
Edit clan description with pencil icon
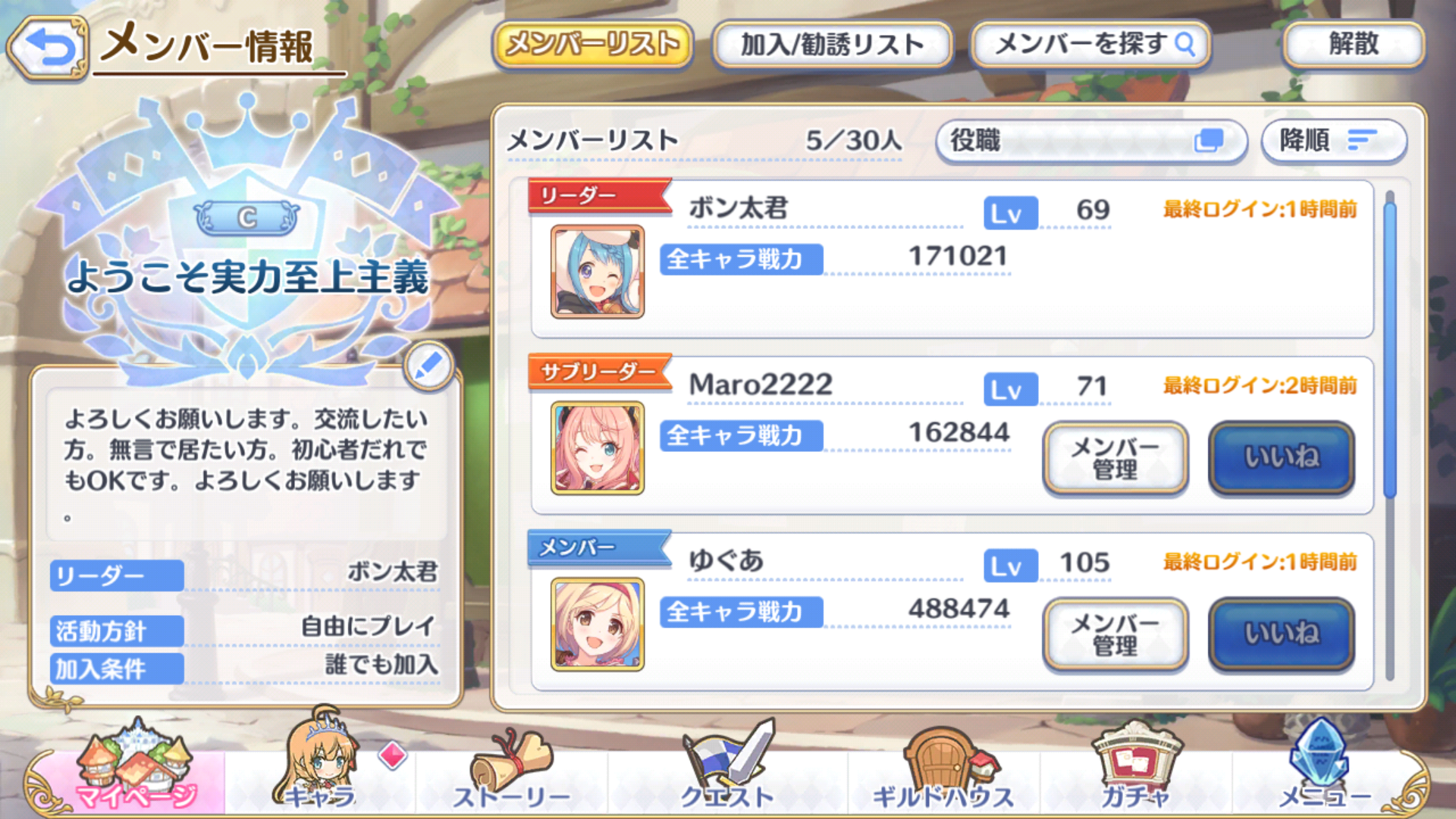coord(428,366)
